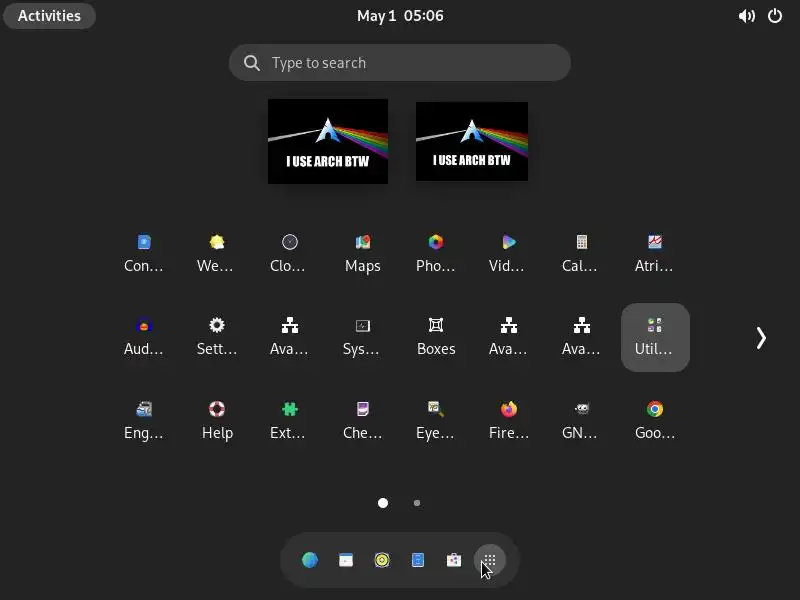Open the Boxes app

click(435, 336)
